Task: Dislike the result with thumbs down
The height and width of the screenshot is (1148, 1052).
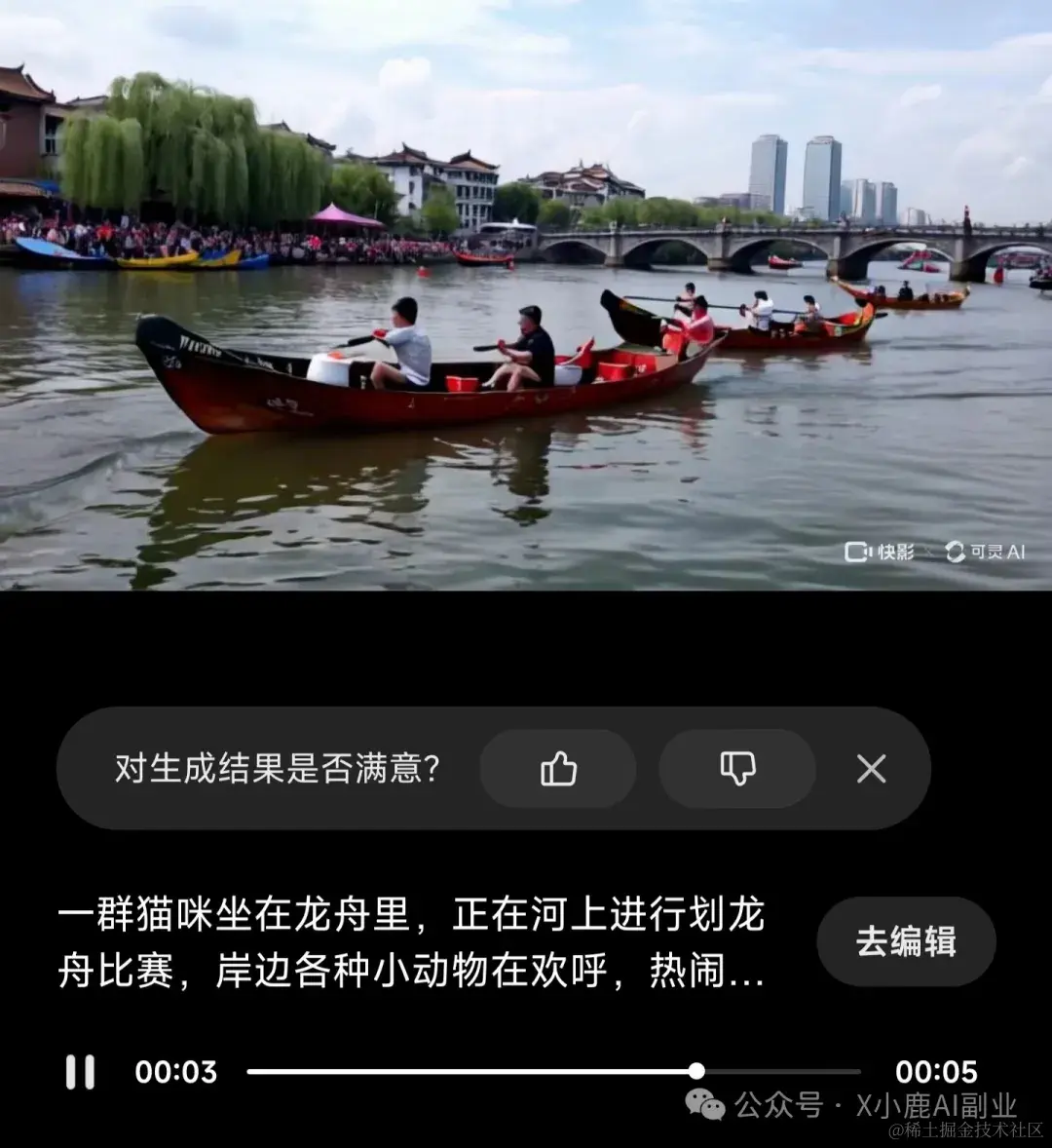Action: coord(737,769)
